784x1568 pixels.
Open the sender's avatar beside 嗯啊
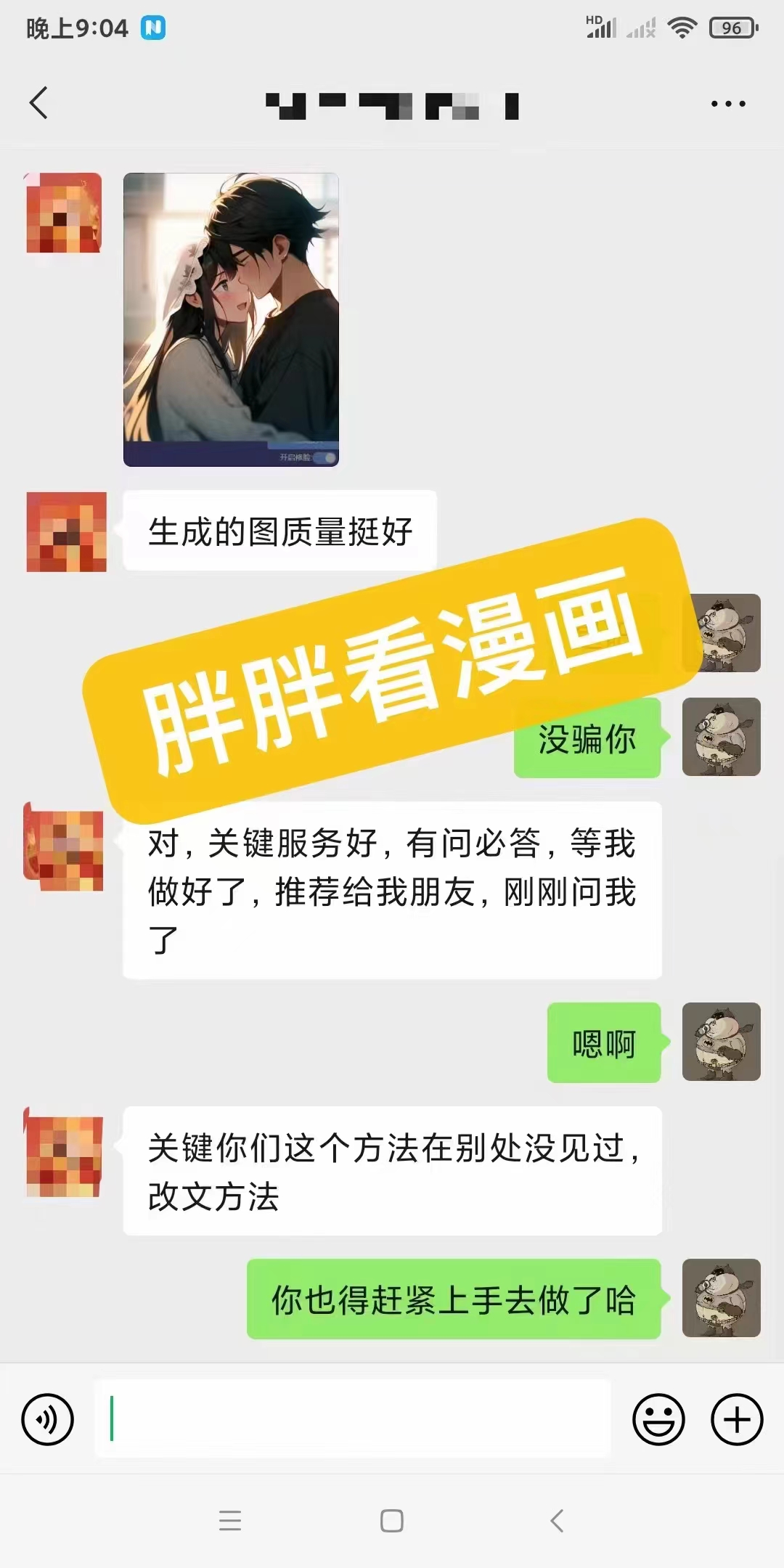pyautogui.click(x=721, y=1042)
